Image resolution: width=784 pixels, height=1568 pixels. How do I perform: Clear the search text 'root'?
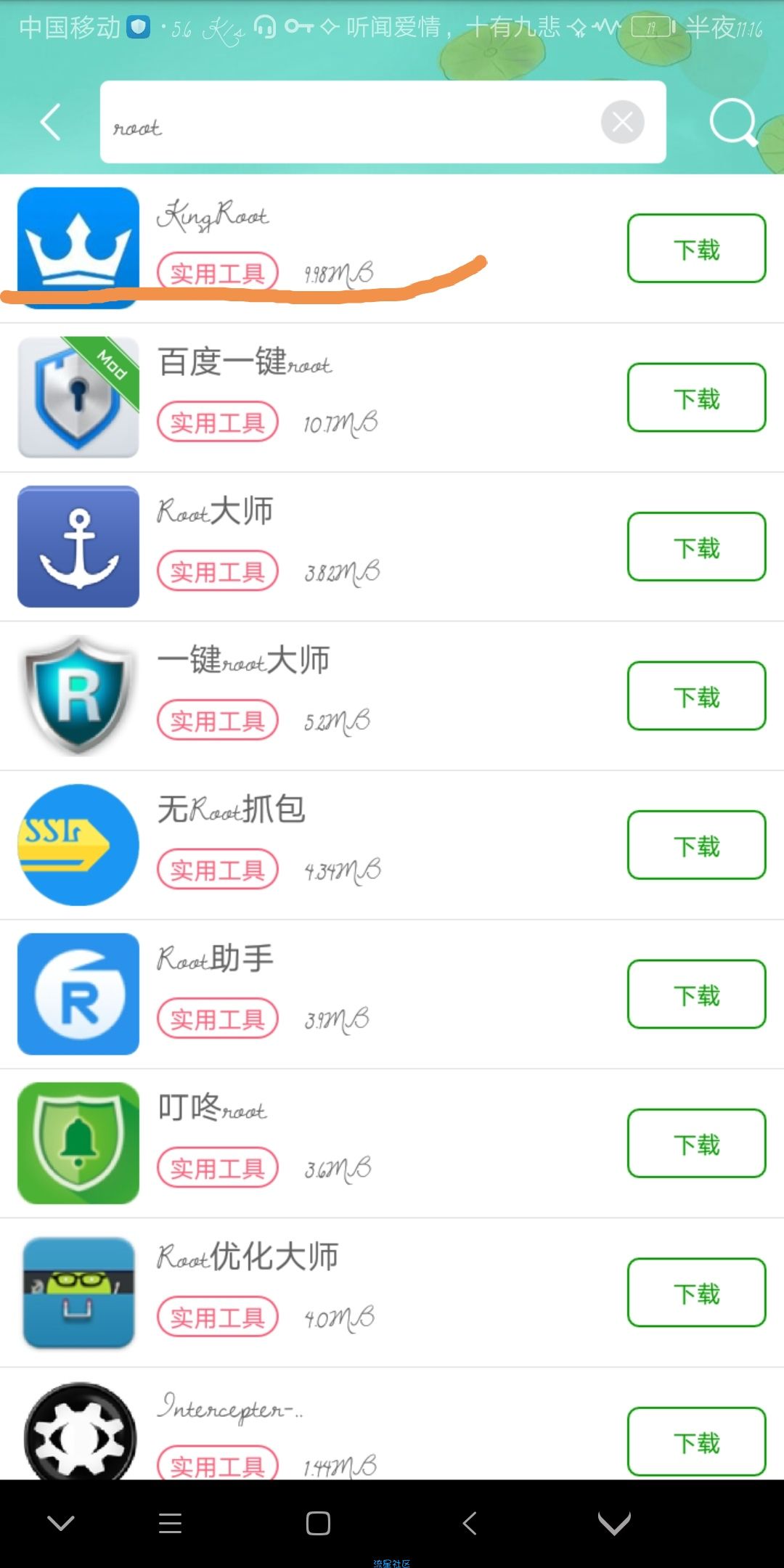tap(622, 122)
